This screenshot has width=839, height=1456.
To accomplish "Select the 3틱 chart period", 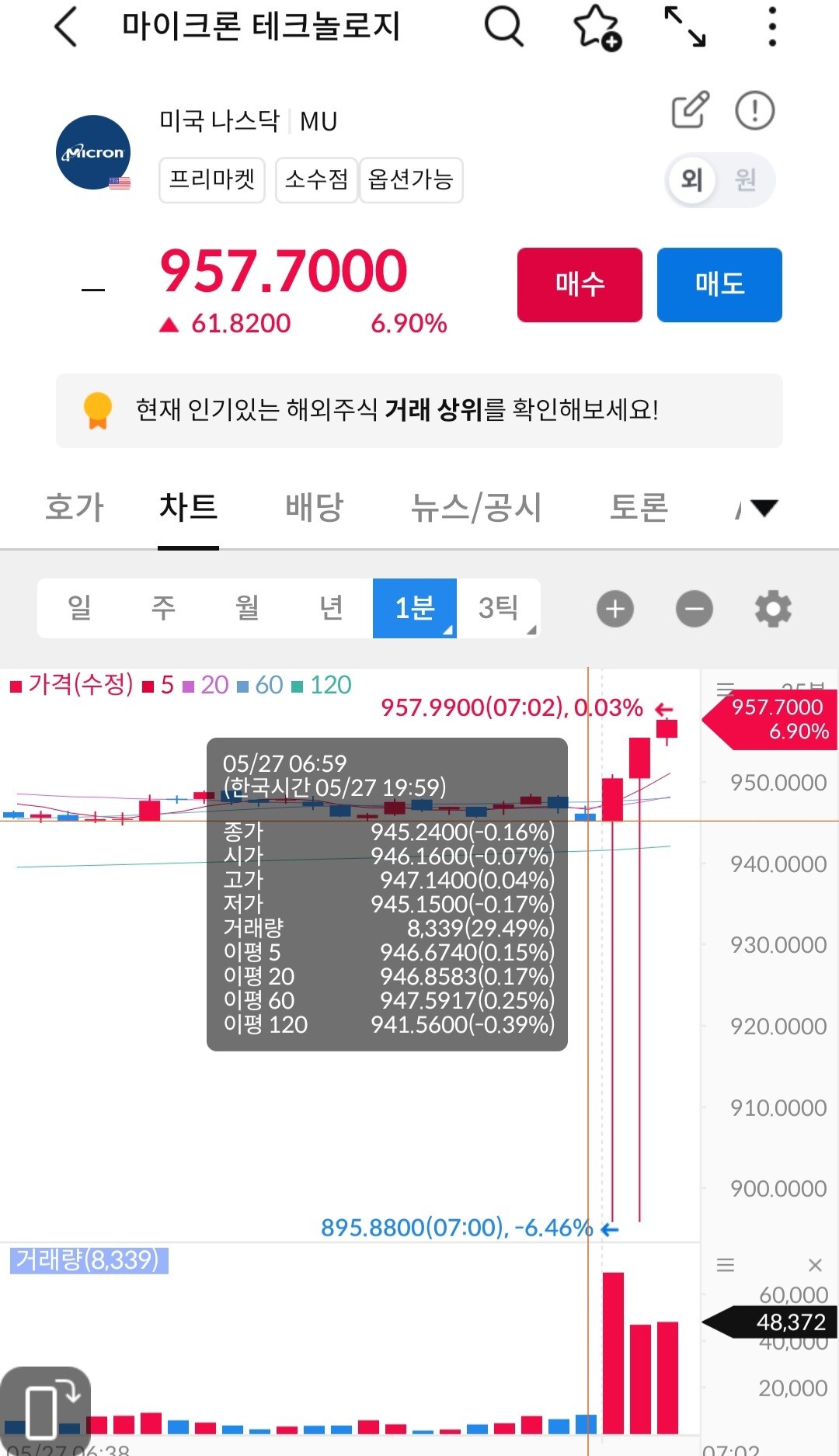I will click(498, 608).
